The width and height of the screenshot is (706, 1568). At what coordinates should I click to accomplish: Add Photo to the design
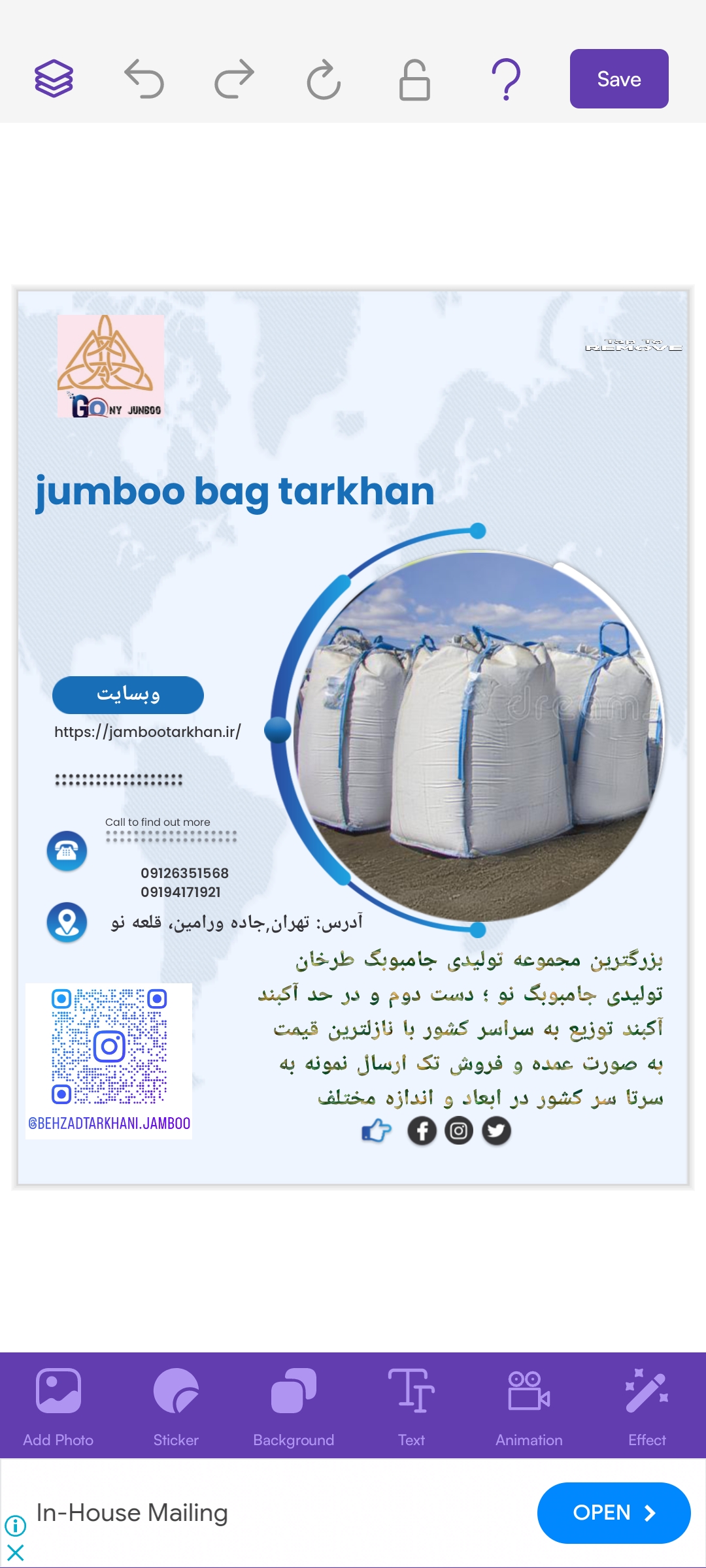(x=58, y=1406)
